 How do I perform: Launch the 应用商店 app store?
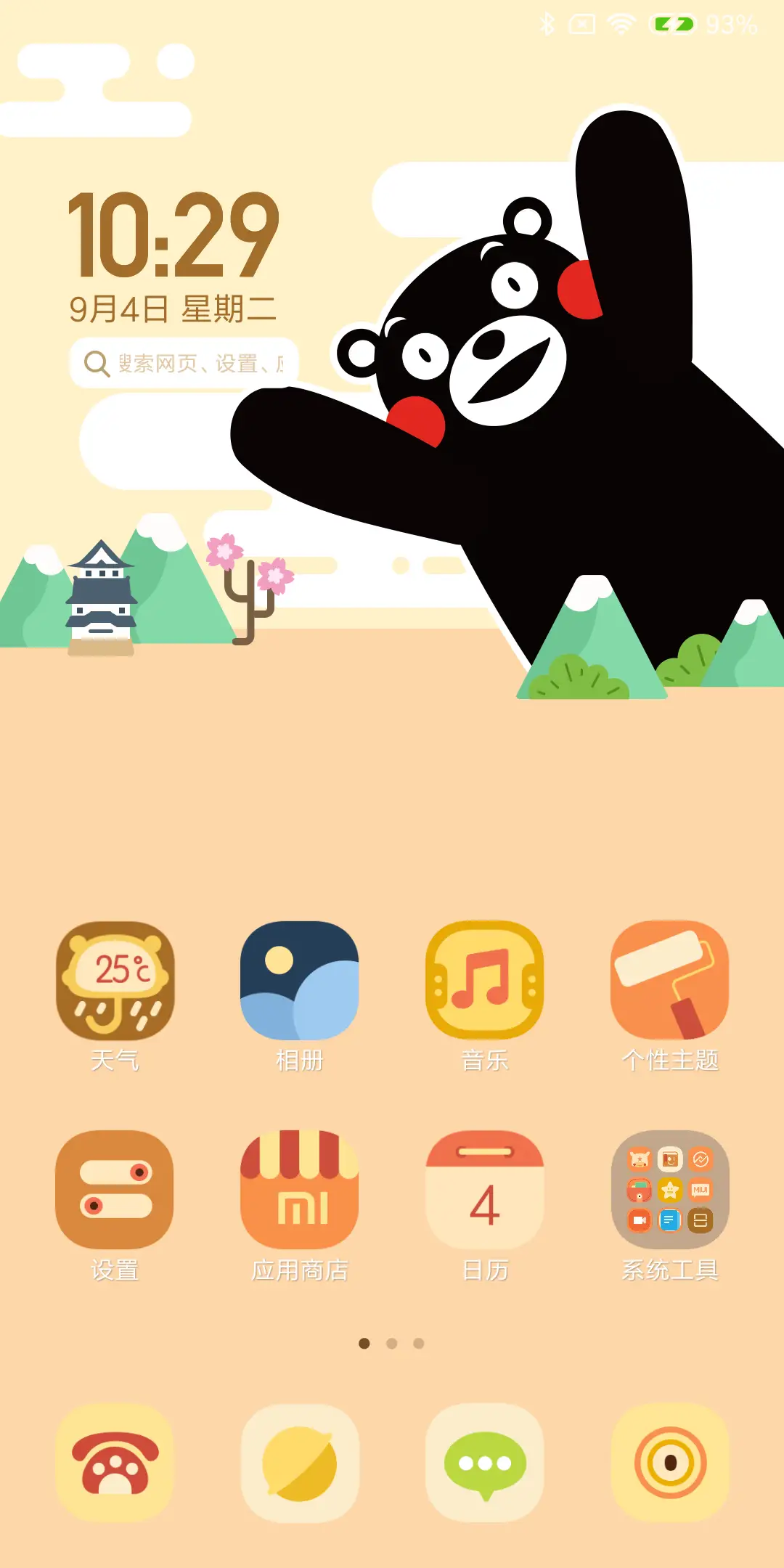pyautogui.click(x=299, y=1189)
